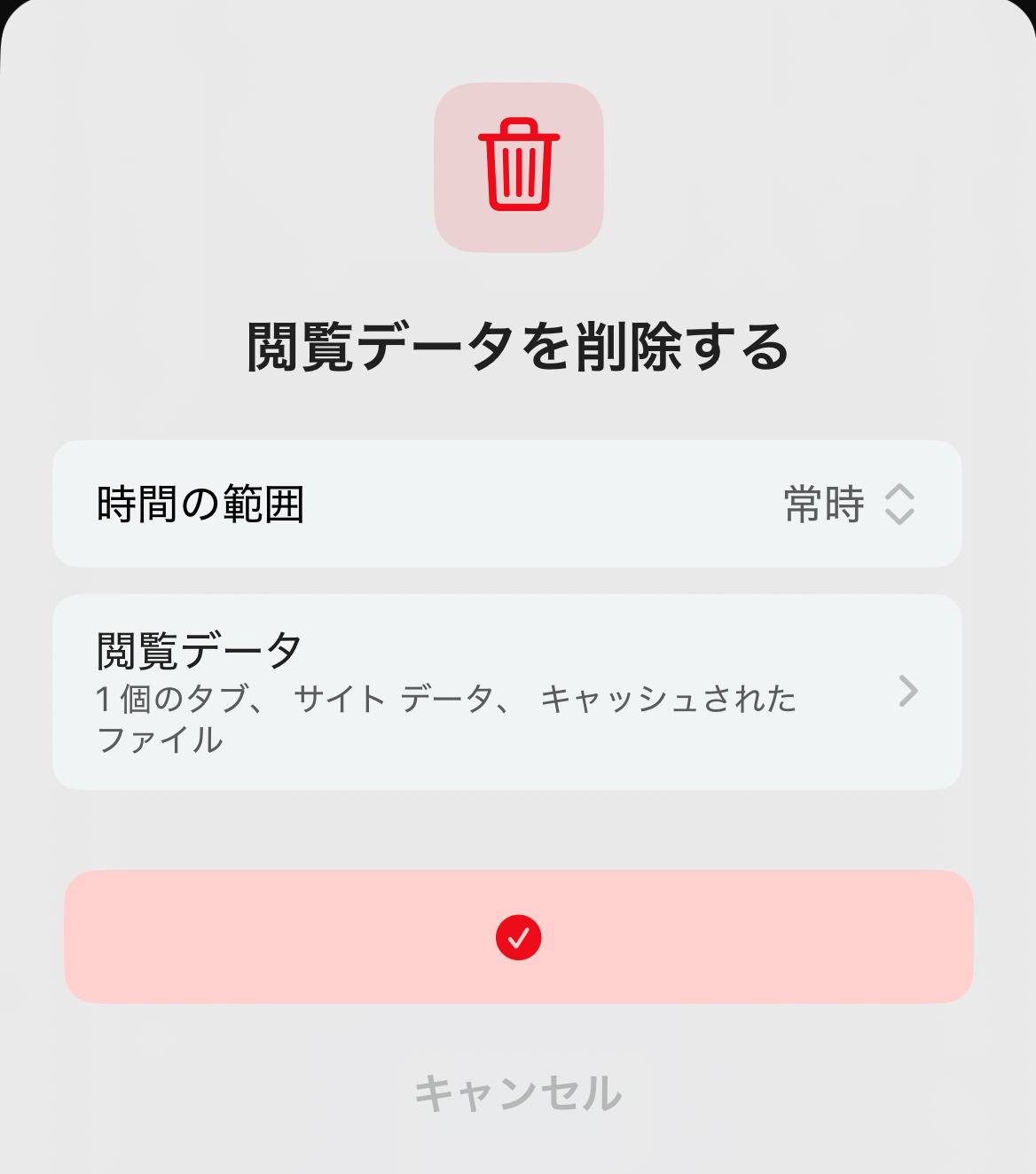Open the 閲覧データ row
Image resolution: width=1036 pixels, height=1174 pixels.
point(507,692)
